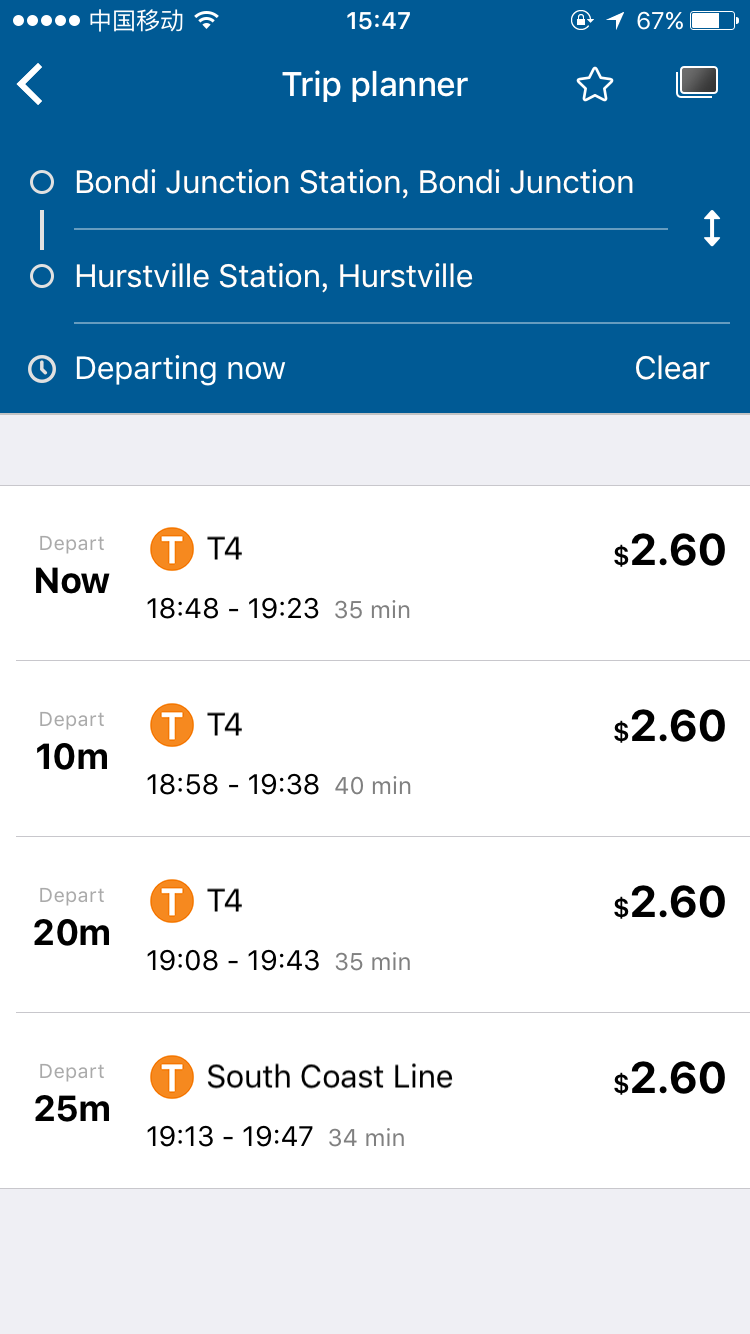Viewport: 750px width, 1334px height.
Task: Open the map view icon
Action: tap(697, 83)
